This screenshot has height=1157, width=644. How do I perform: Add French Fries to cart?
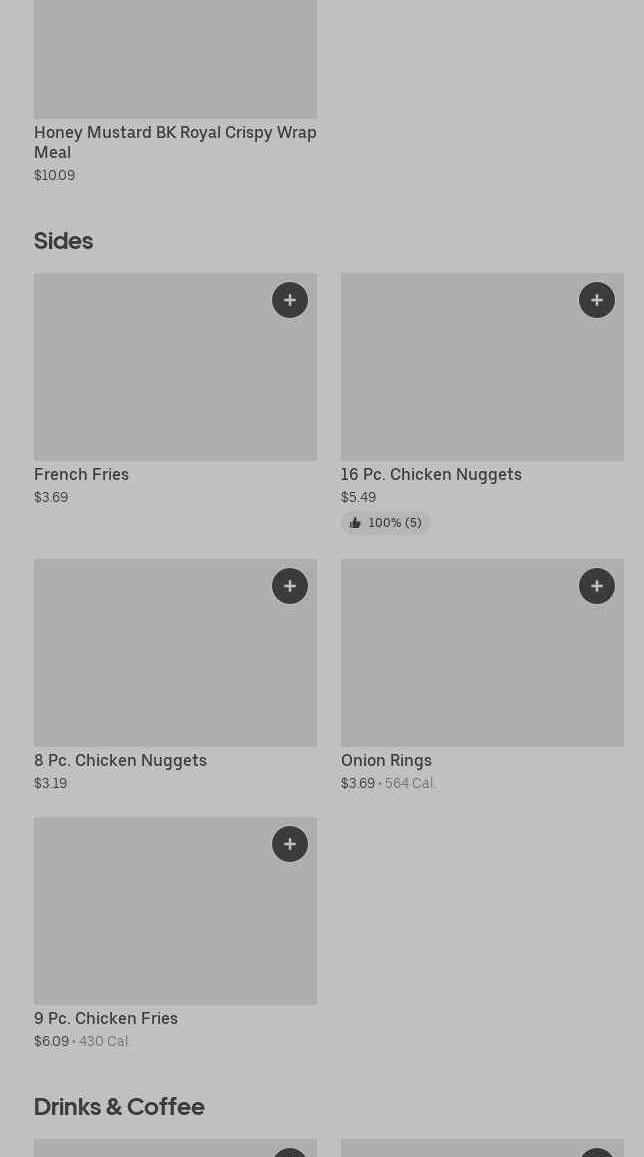290,300
